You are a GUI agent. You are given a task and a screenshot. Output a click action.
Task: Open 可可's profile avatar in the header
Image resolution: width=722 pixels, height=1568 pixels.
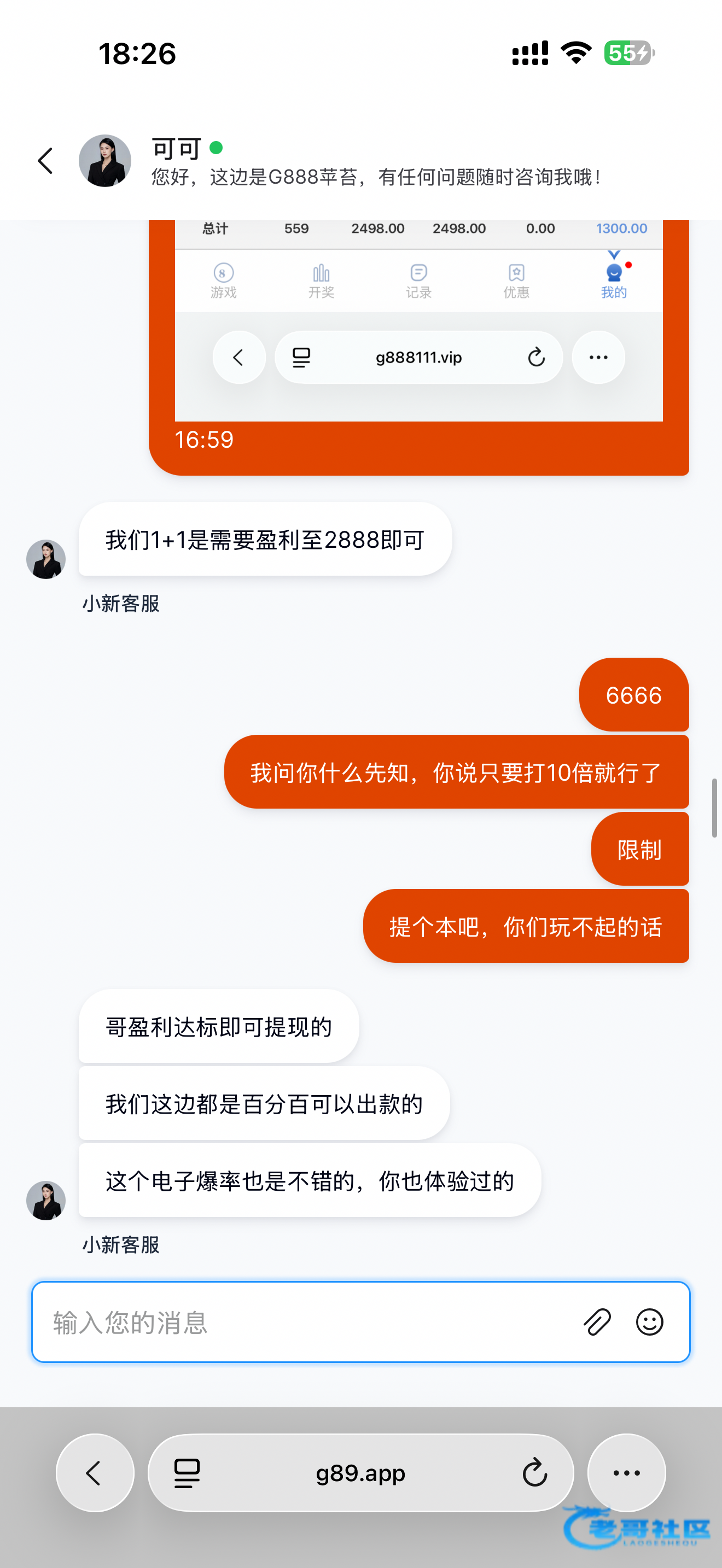pyautogui.click(x=104, y=161)
